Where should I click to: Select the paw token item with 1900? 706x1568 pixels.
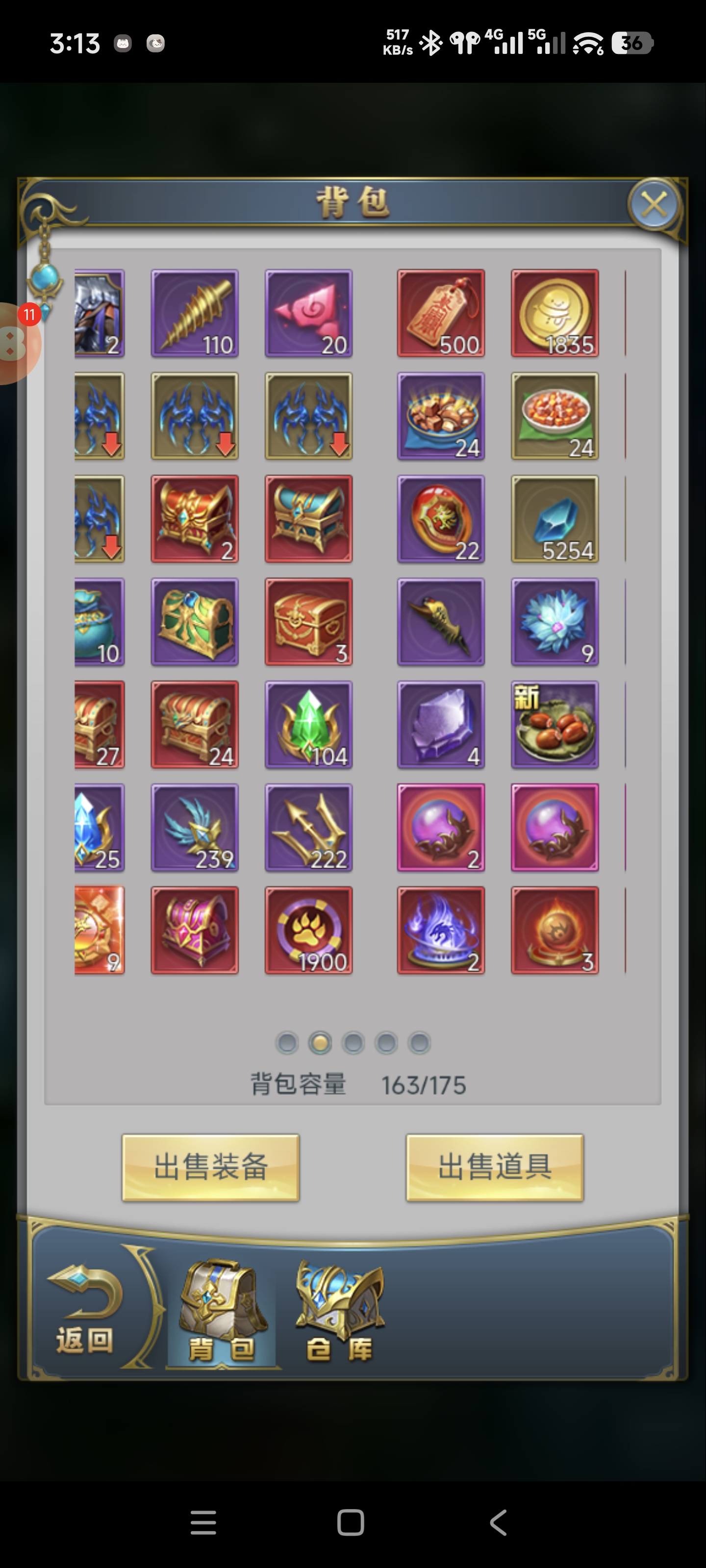pos(308,930)
